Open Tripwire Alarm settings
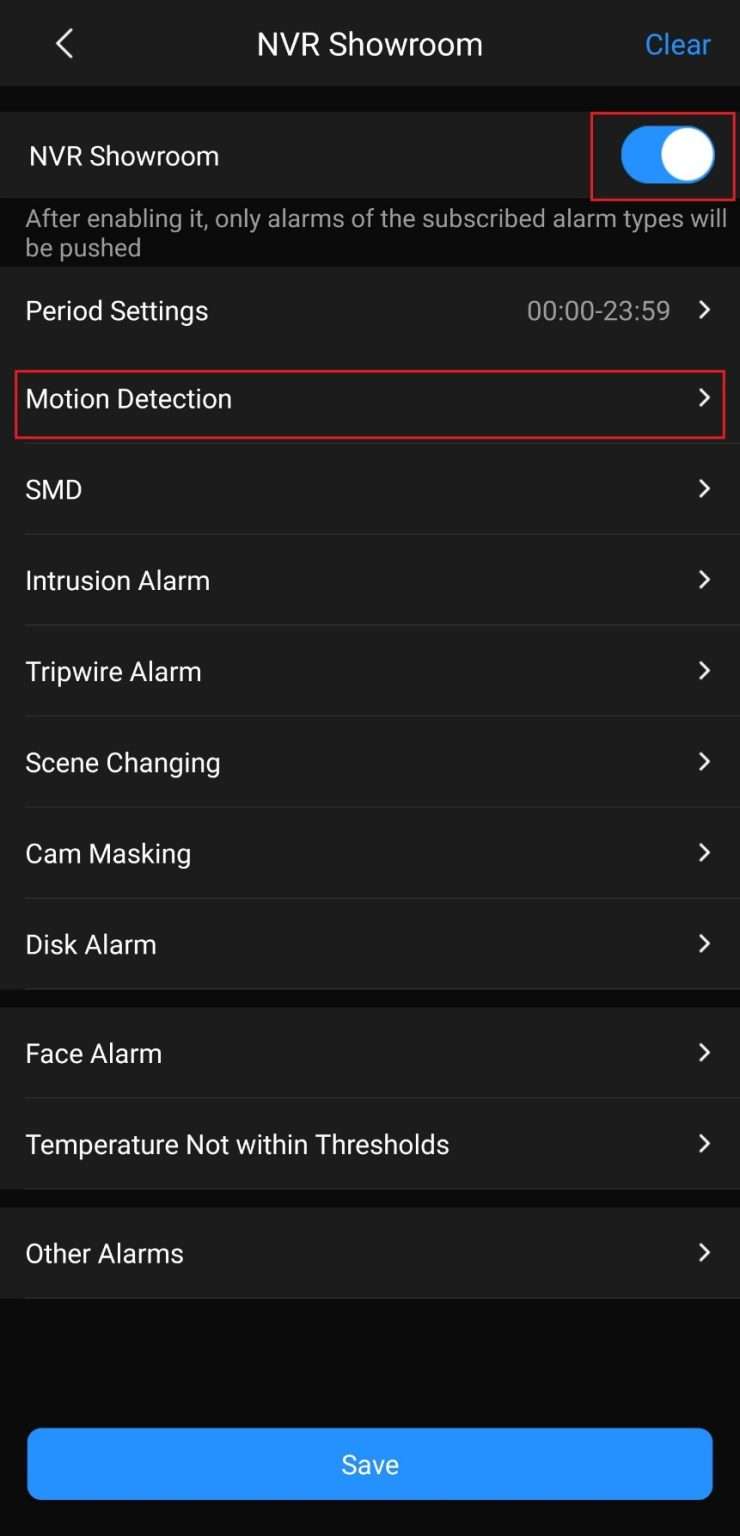The width and height of the screenshot is (740, 1536). (370, 671)
